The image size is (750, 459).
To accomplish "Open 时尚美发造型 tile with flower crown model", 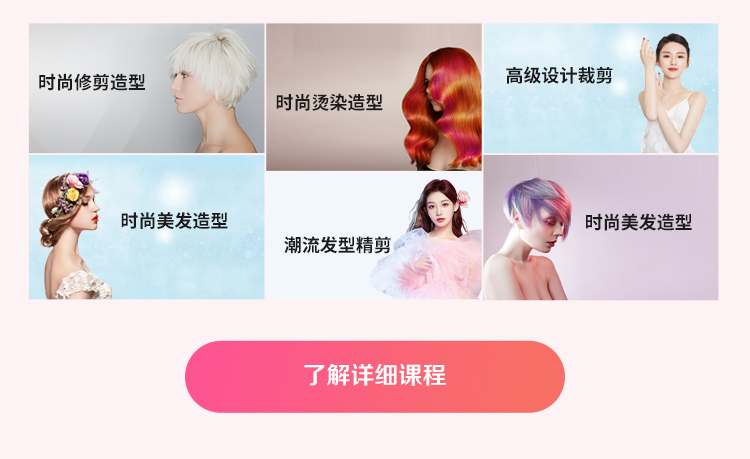I will point(146,227).
